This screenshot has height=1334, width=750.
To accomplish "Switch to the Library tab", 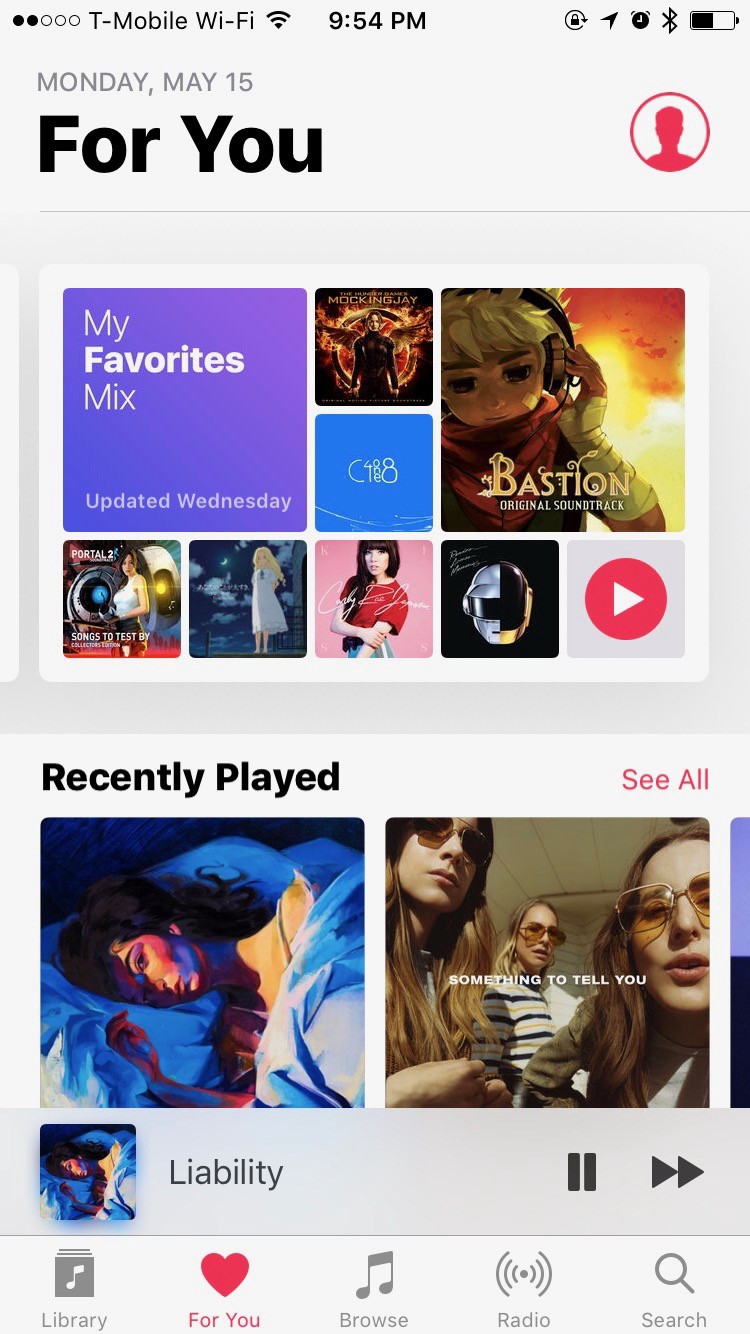I will coord(74,1288).
